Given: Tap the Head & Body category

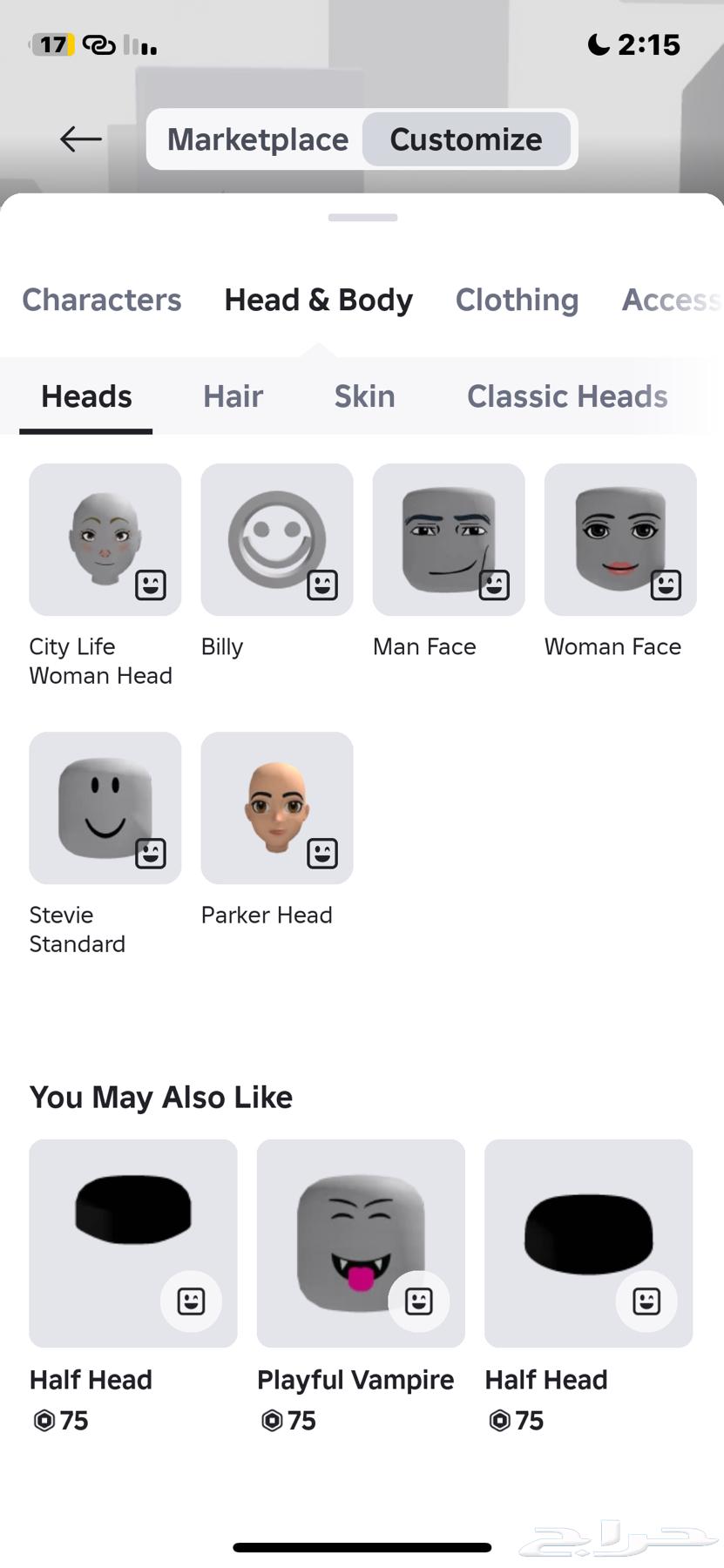Looking at the screenshot, I should 318,300.
